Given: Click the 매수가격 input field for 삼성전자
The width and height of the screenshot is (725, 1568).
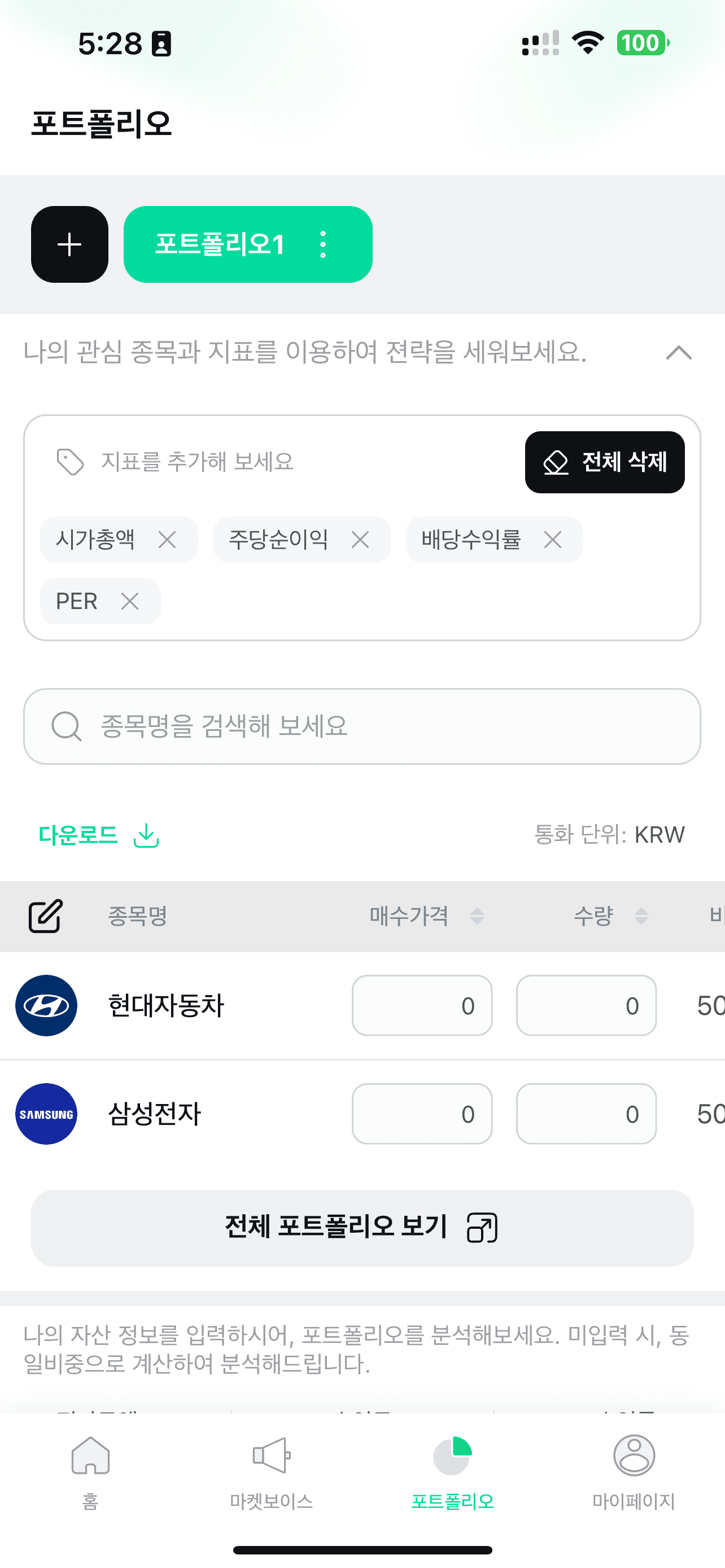Looking at the screenshot, I should [x=422, y=1114].
